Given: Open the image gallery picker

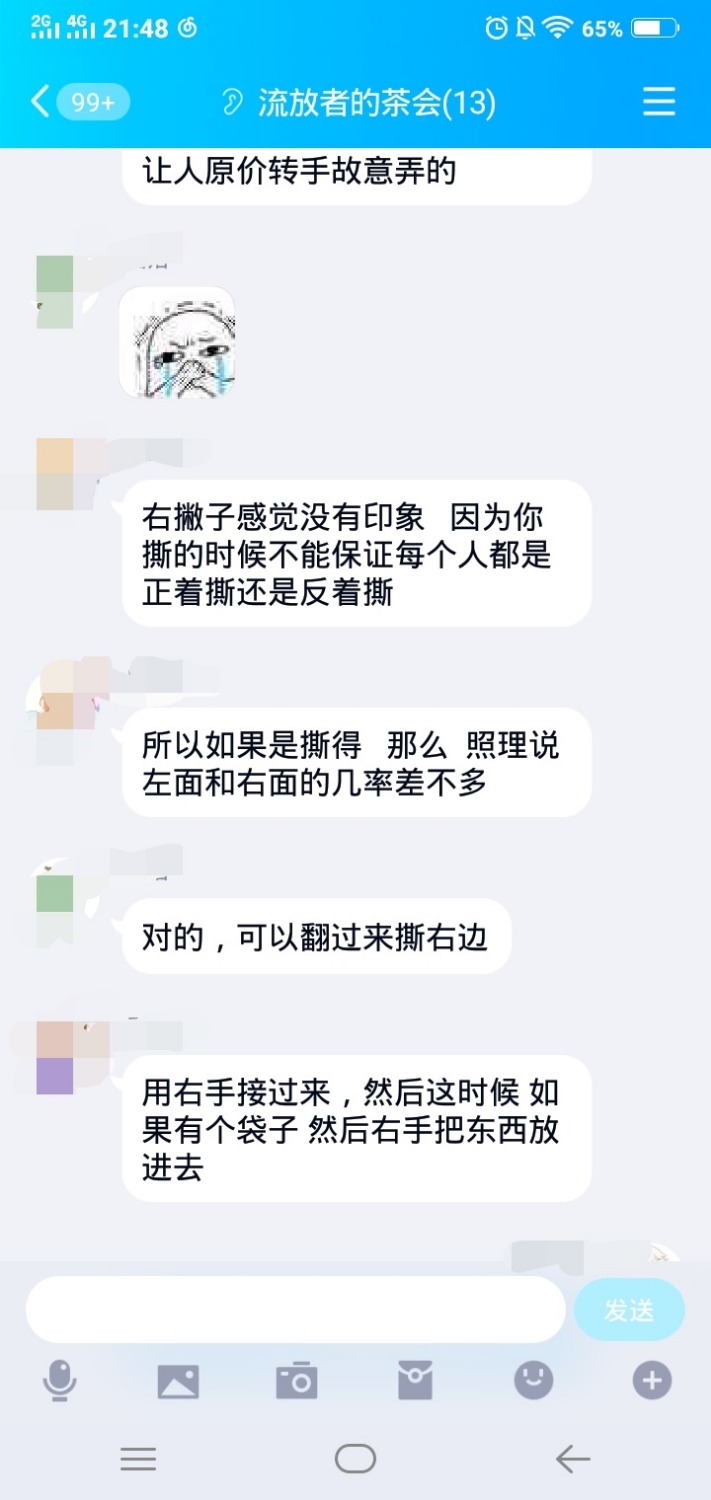Looking at the screenshot, I should (x=178, y=1381).
